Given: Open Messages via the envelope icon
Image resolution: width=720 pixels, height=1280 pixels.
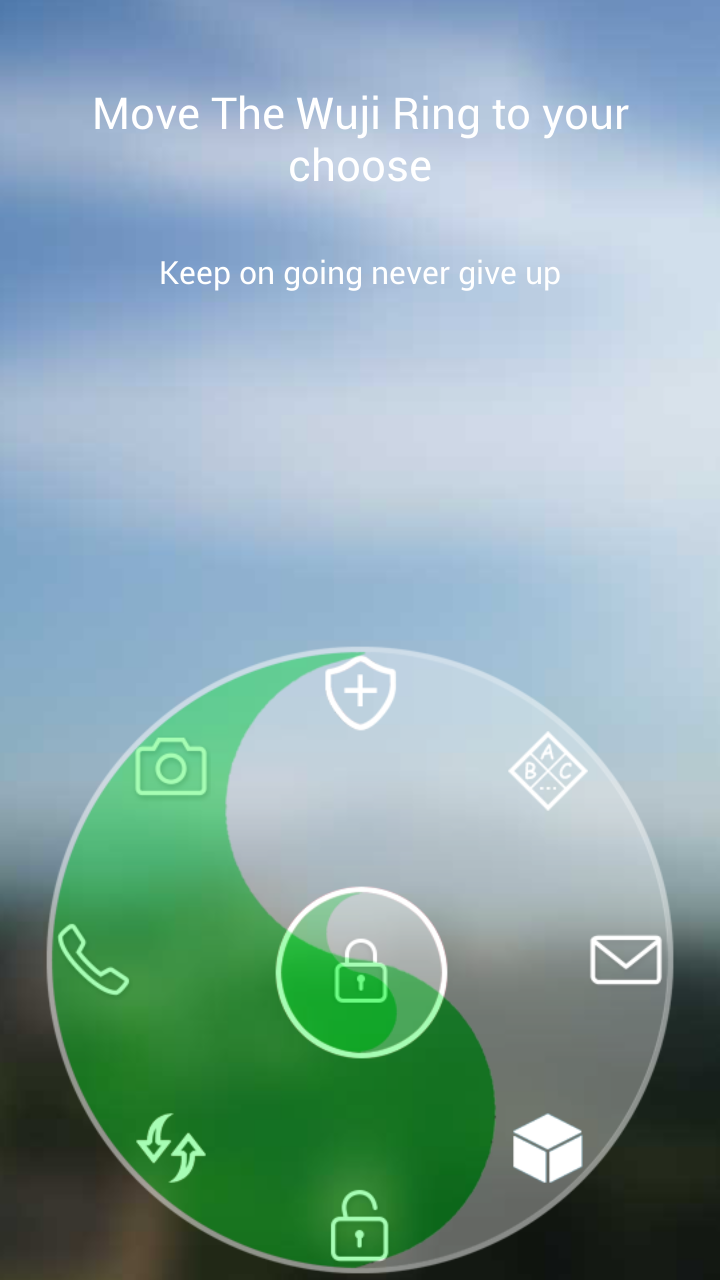Looking at the screenshot, I should click(x=626, y=959).
